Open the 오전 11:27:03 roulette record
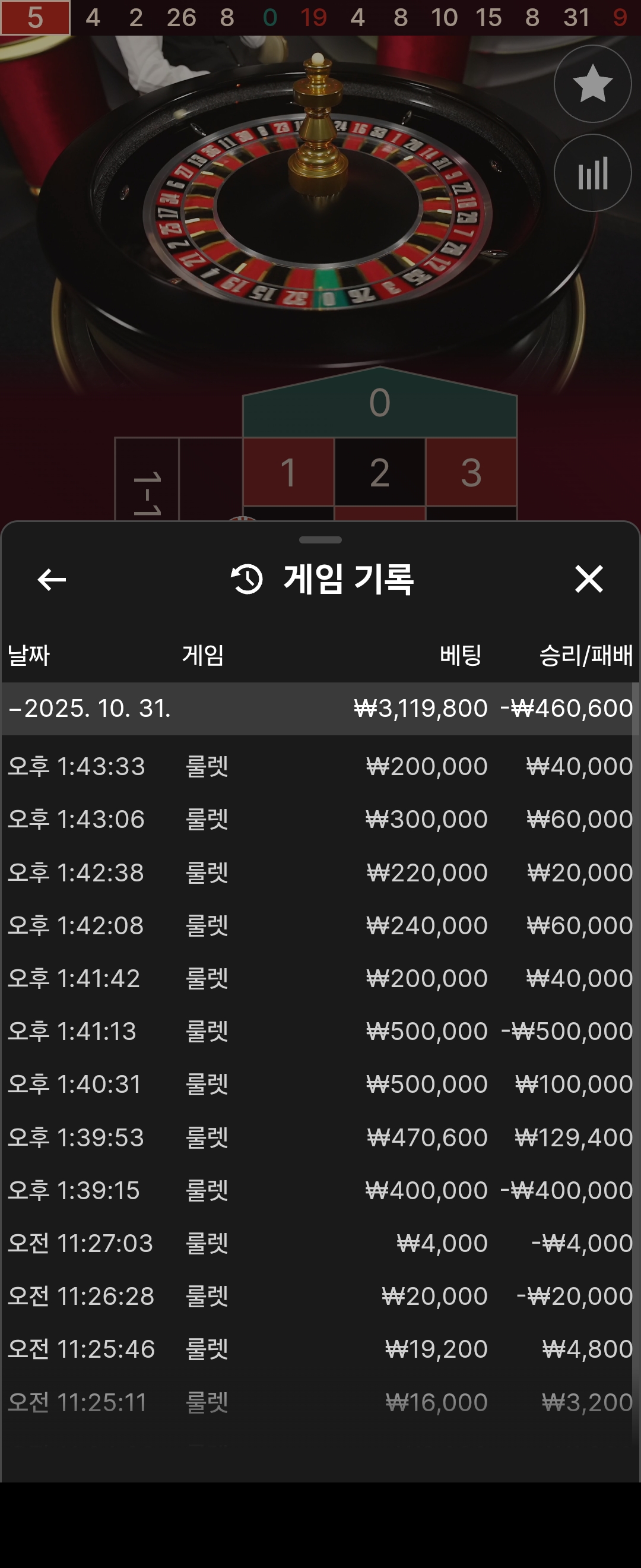 (x=320, y=1243)
